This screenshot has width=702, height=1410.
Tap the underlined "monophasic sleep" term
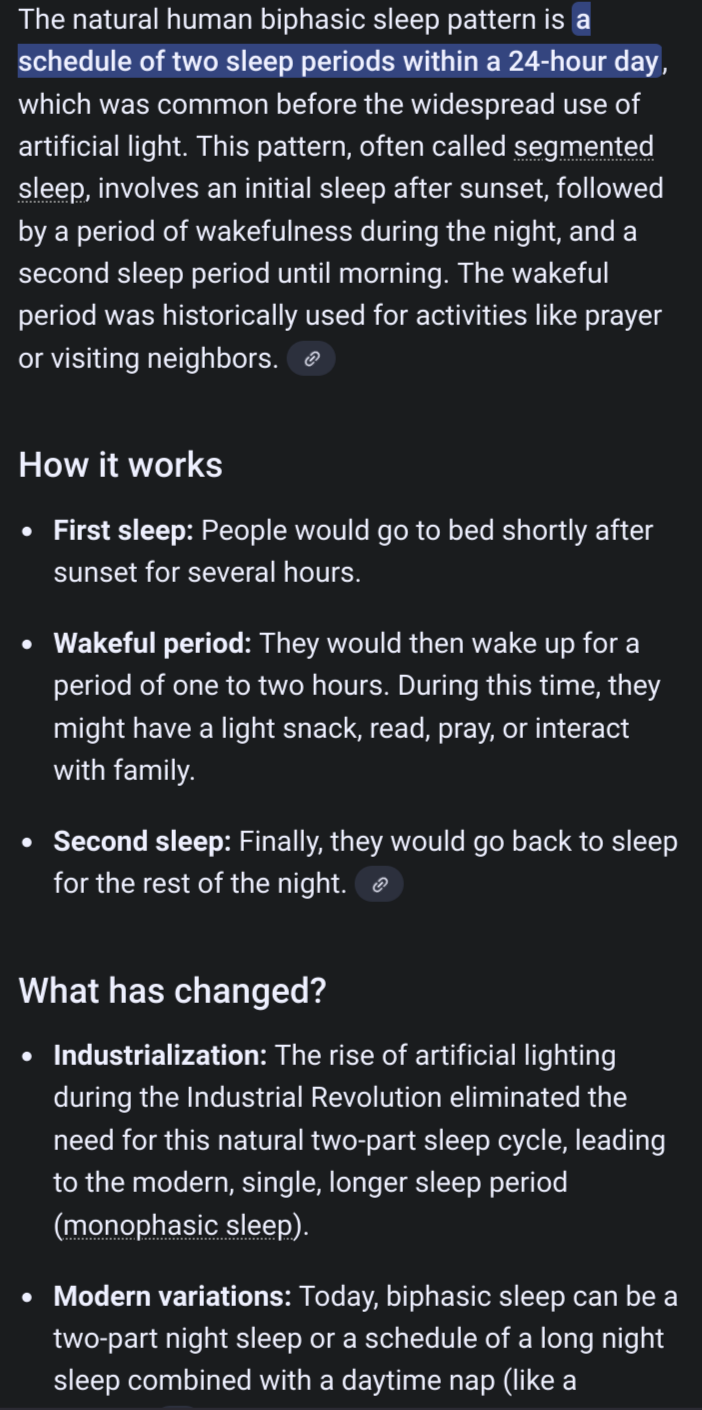[180, 1225]
